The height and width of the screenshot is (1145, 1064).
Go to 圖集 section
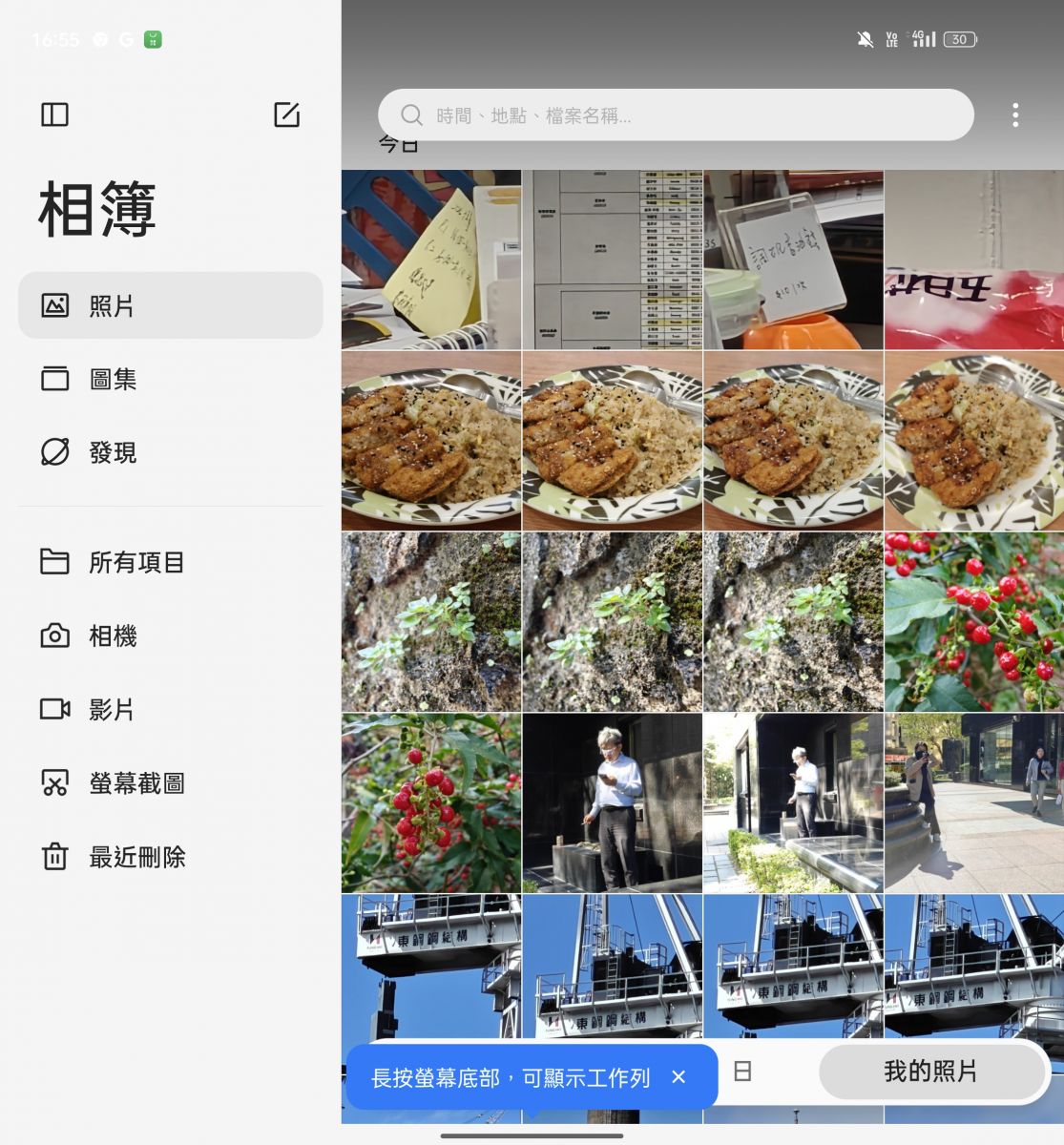tap(113, 379)
